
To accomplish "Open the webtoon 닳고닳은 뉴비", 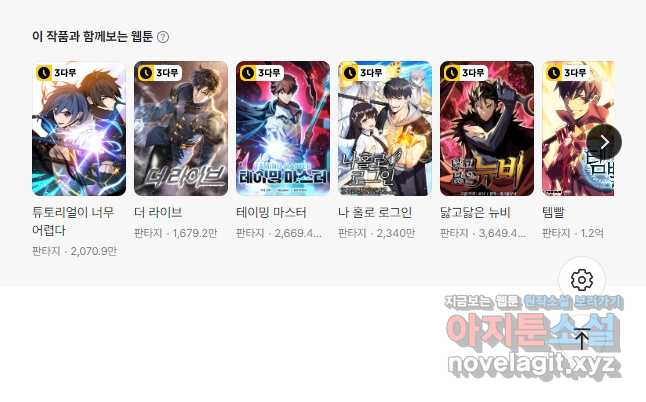I will (487, 129).
